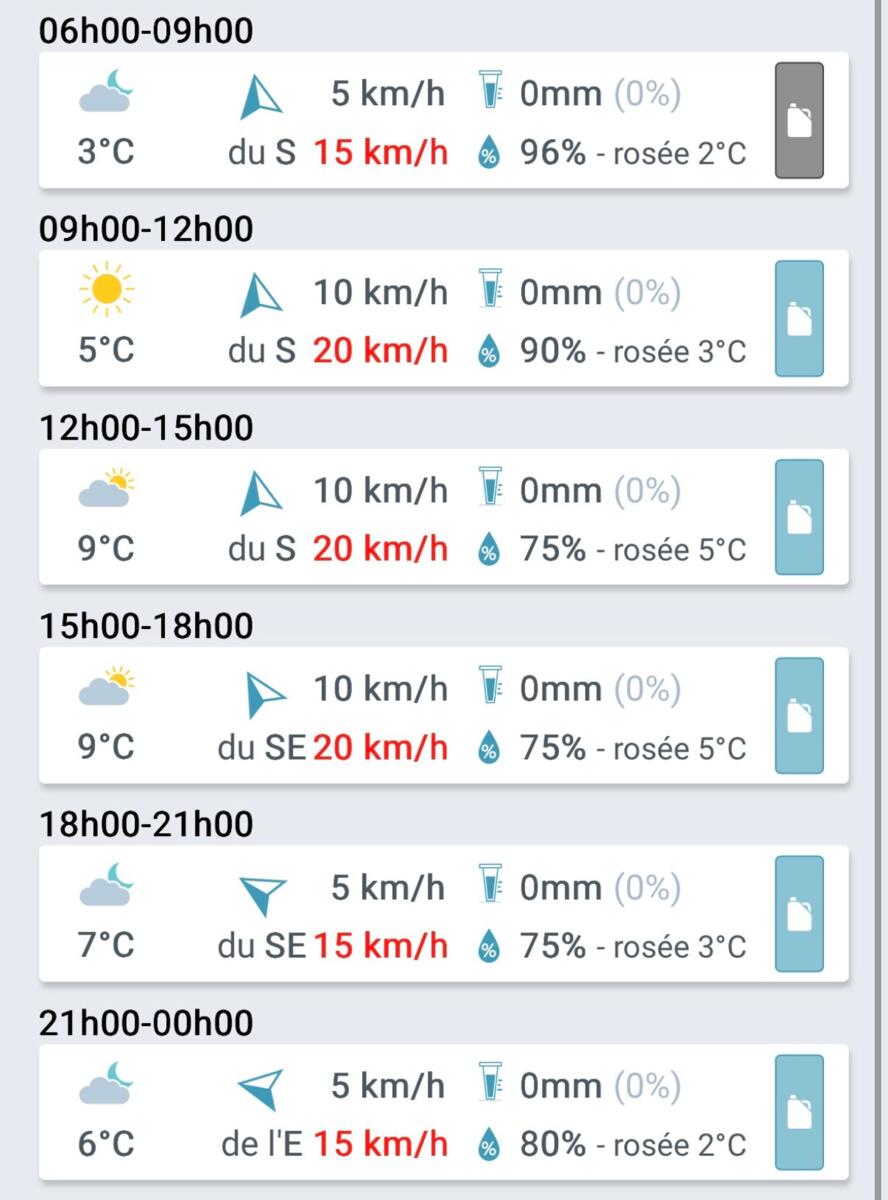View treatment conditions for the 15h00-18h00 slot
888x1200 pixels.
pos(799,714)
